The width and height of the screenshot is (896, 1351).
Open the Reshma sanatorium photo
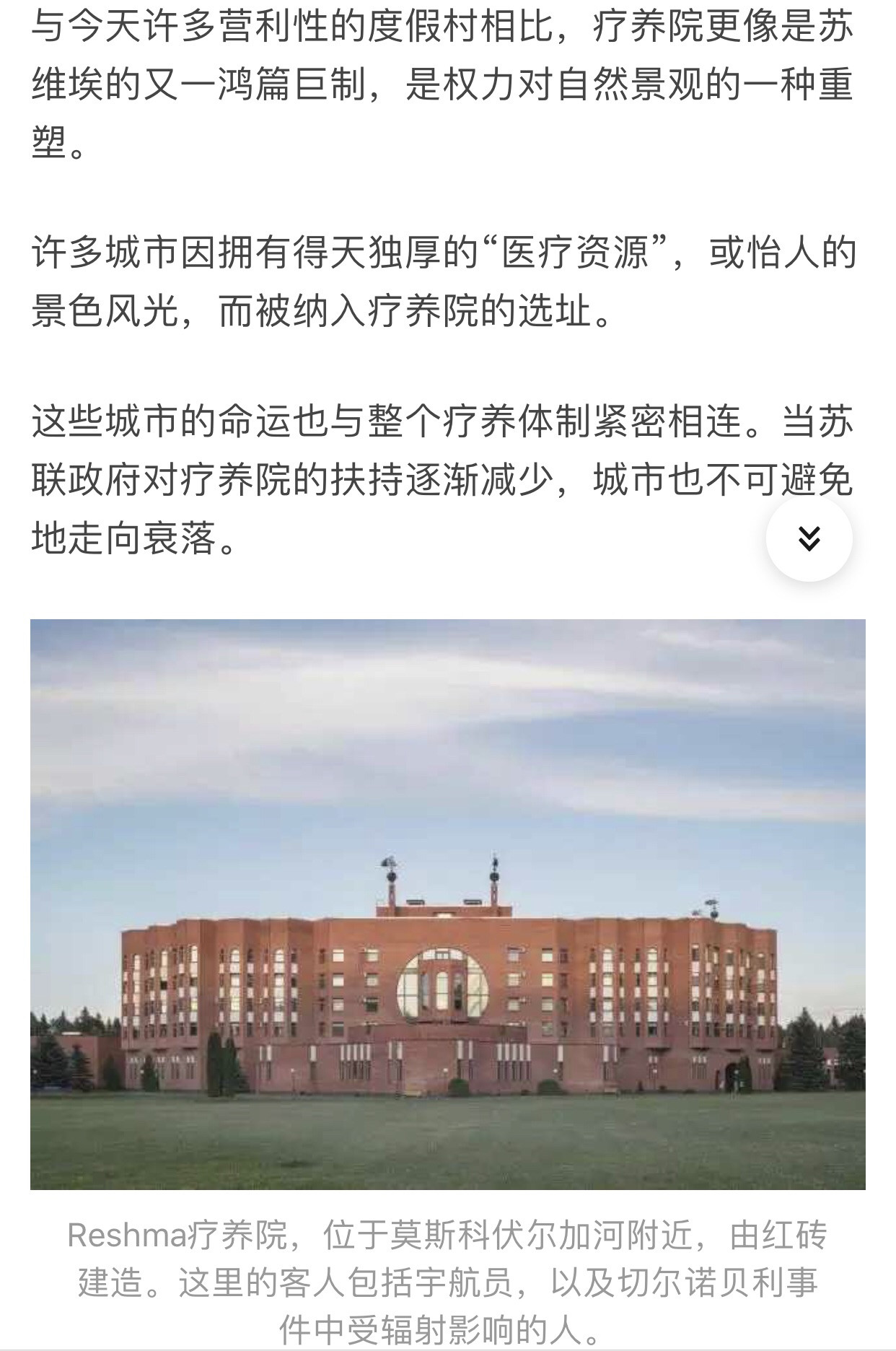[448, 904]
